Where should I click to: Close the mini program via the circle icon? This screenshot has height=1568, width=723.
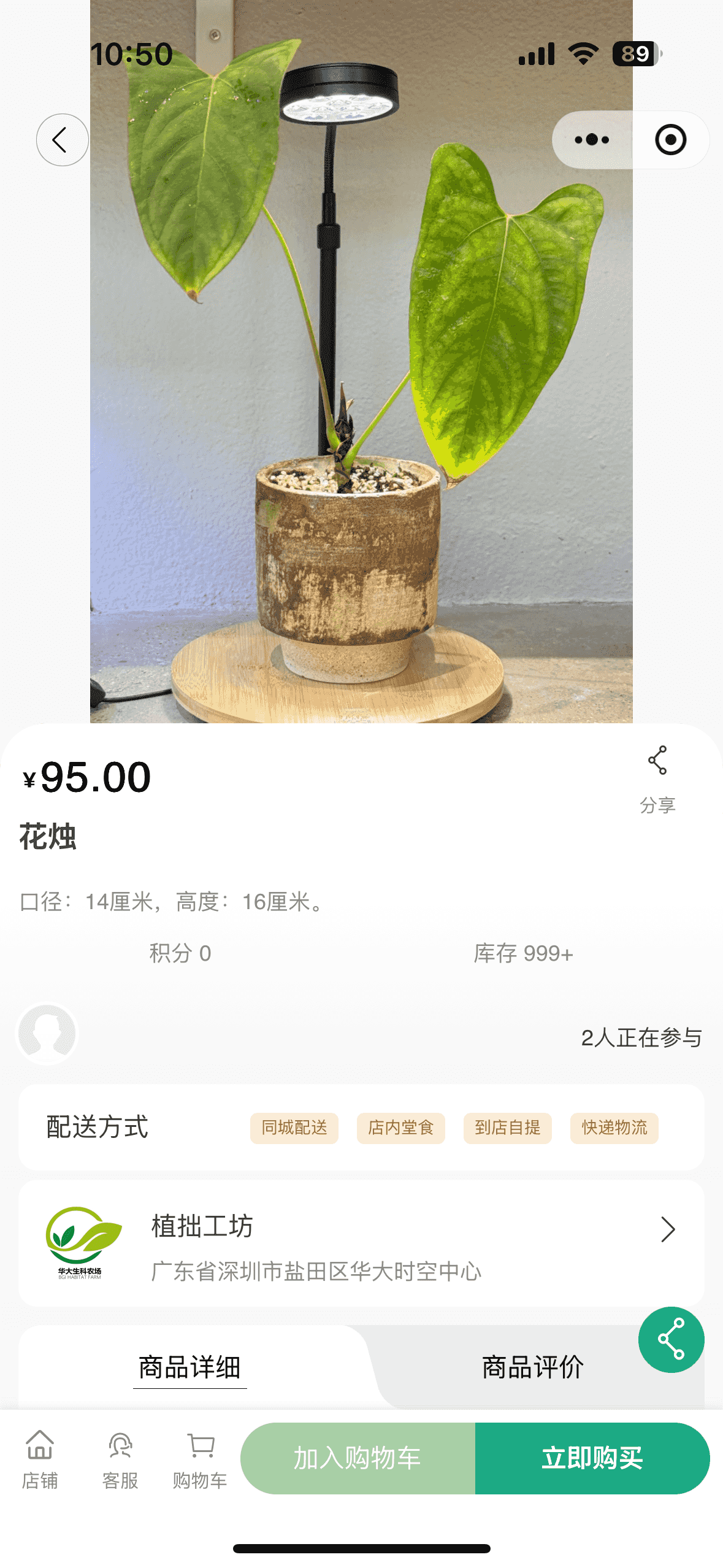(x=670, y=140)
